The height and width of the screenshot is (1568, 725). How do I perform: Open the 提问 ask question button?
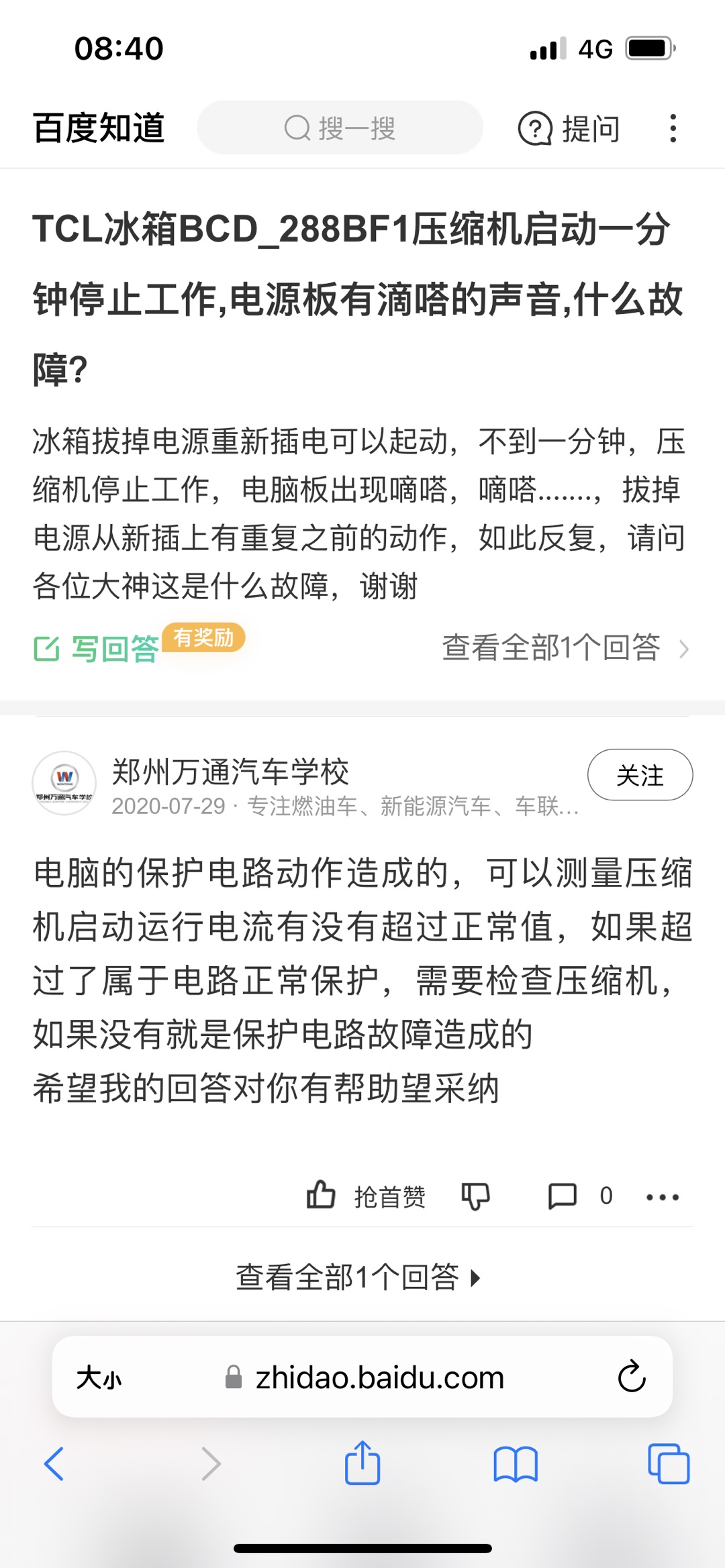coord(569,128)
